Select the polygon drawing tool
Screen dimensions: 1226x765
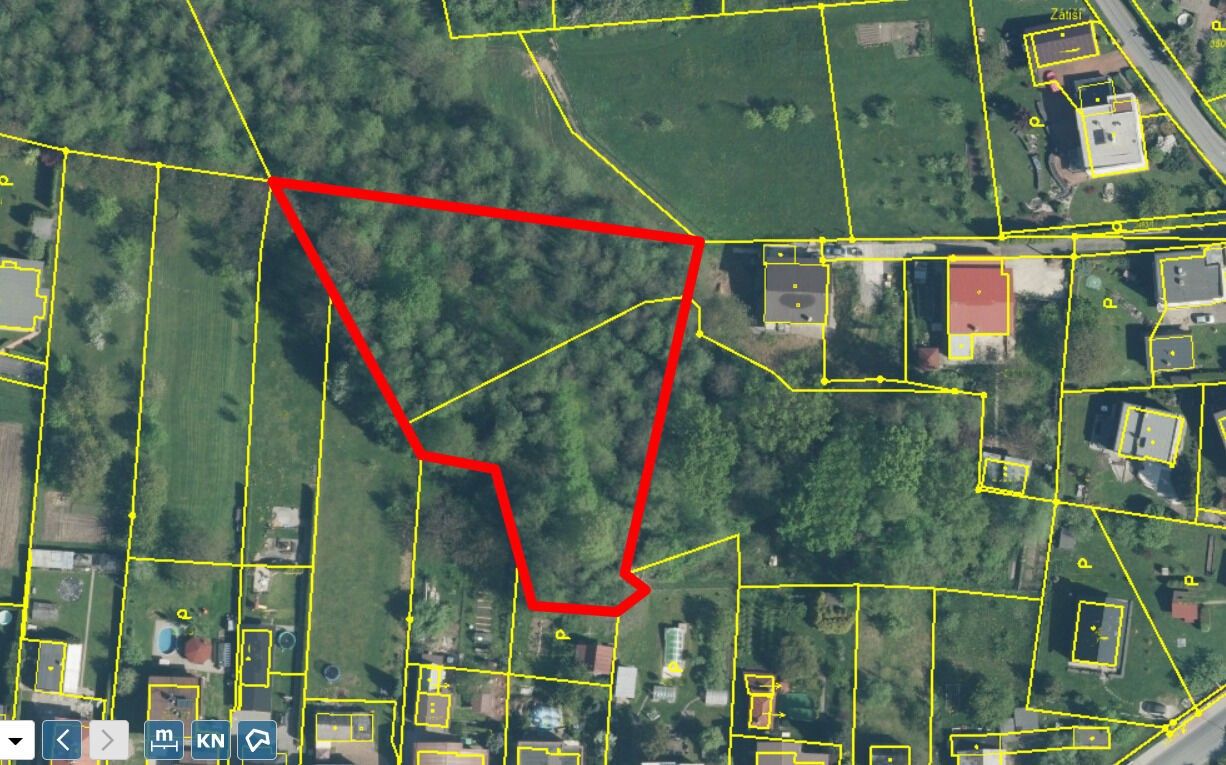(x=257, y=740)
